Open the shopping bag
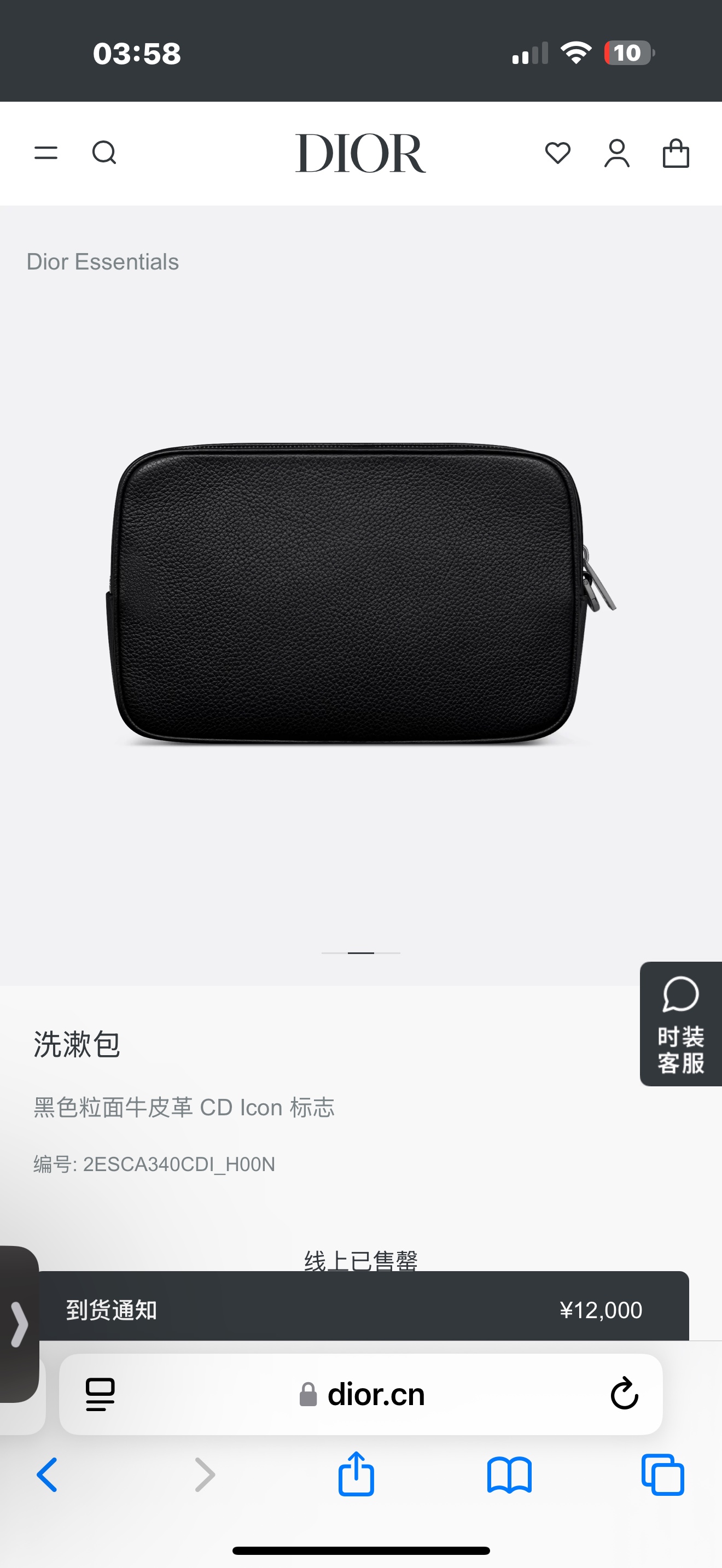 tap(676, 153)
